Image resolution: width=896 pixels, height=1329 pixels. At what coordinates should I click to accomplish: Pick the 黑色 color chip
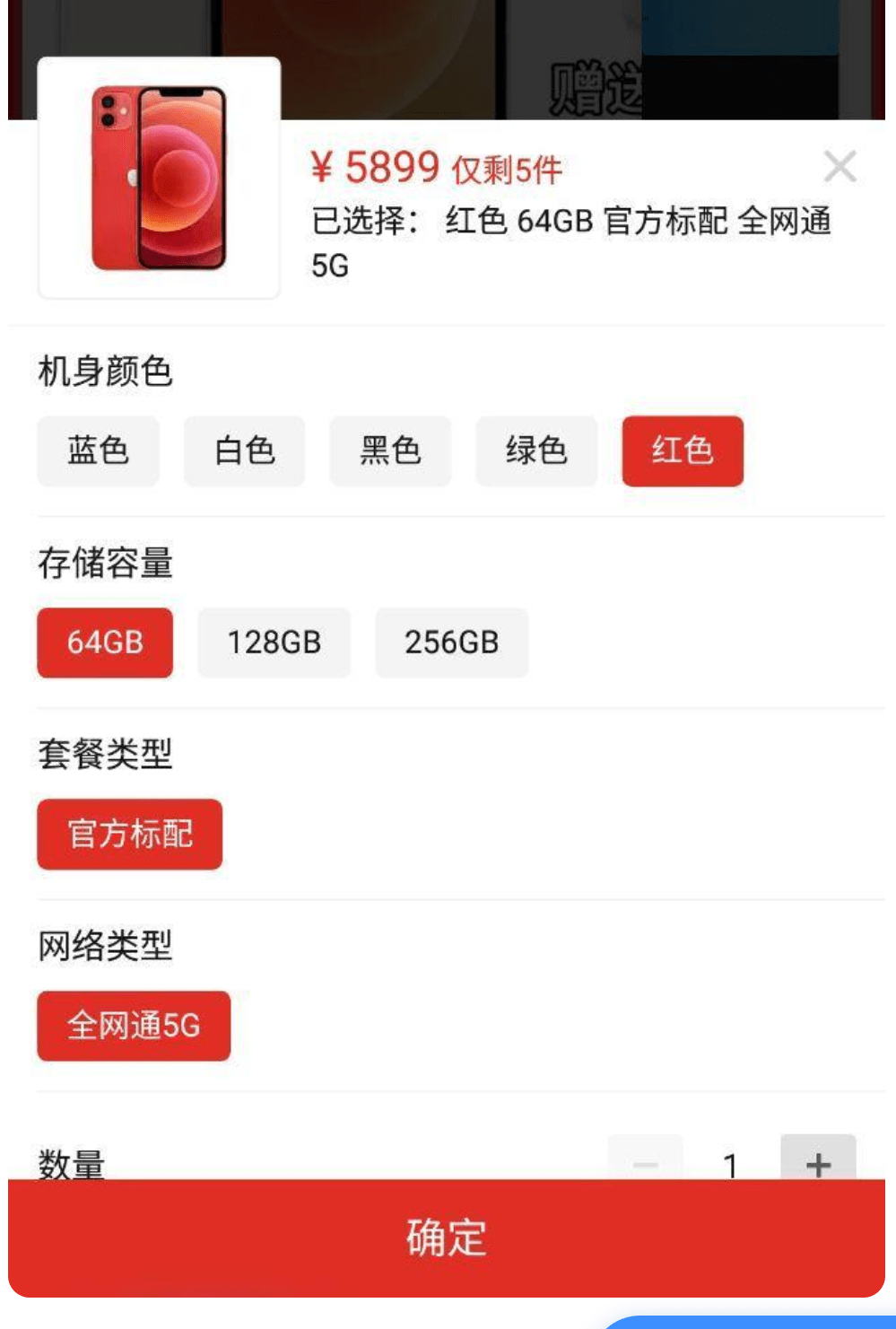click(x=390, y=450)
